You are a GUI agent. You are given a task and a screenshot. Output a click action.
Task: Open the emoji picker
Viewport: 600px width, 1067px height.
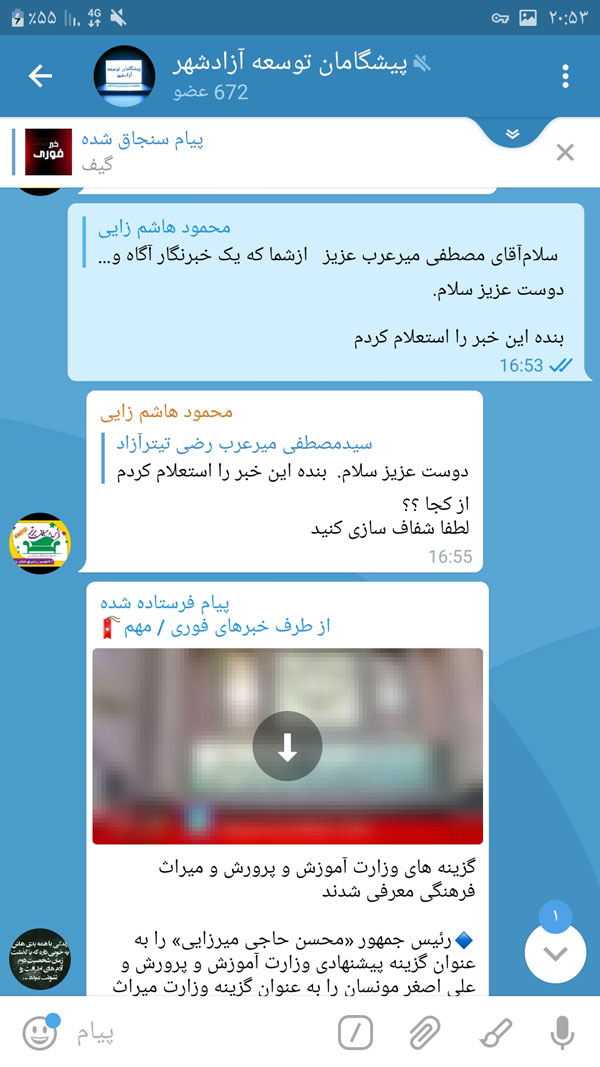[x=38, y=1031]
